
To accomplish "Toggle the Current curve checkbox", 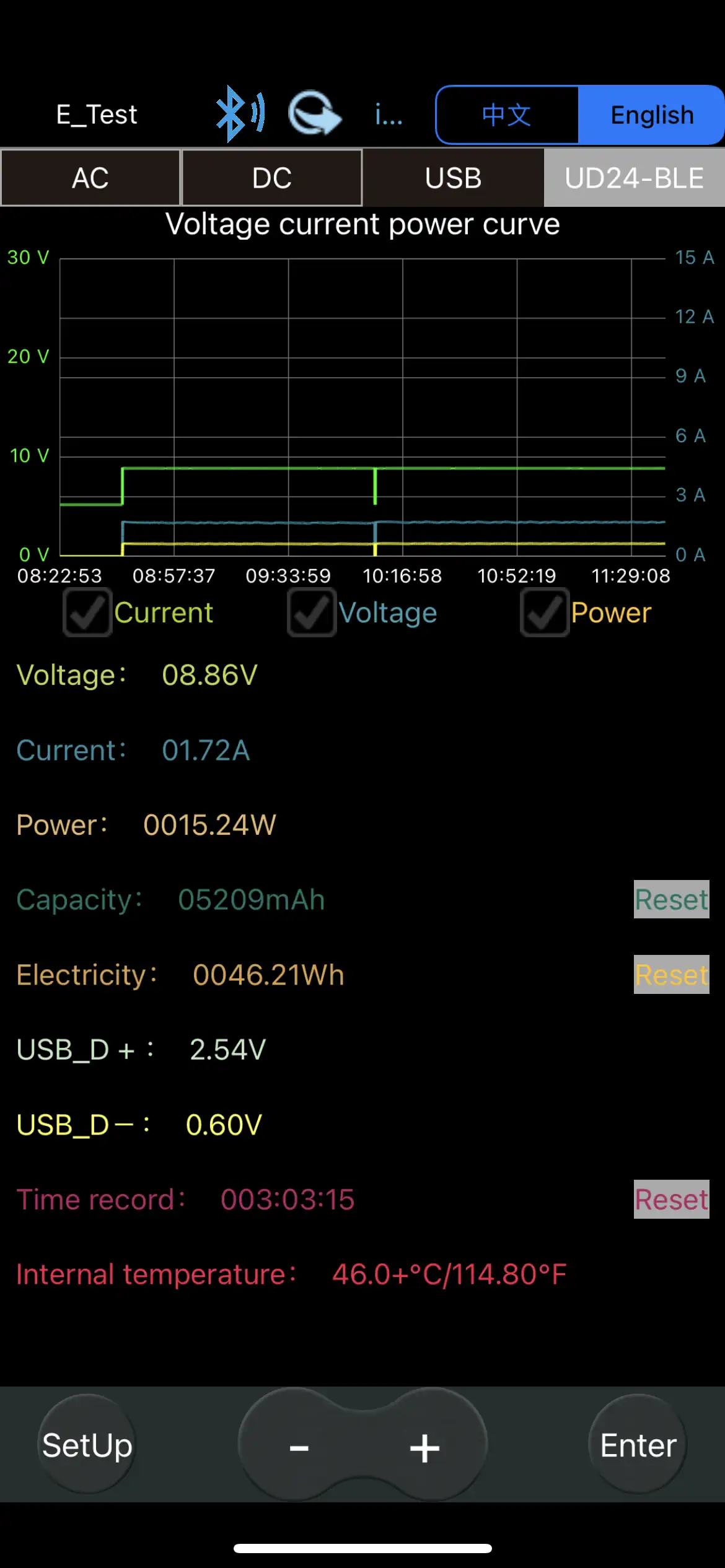I will coord(87,612).
